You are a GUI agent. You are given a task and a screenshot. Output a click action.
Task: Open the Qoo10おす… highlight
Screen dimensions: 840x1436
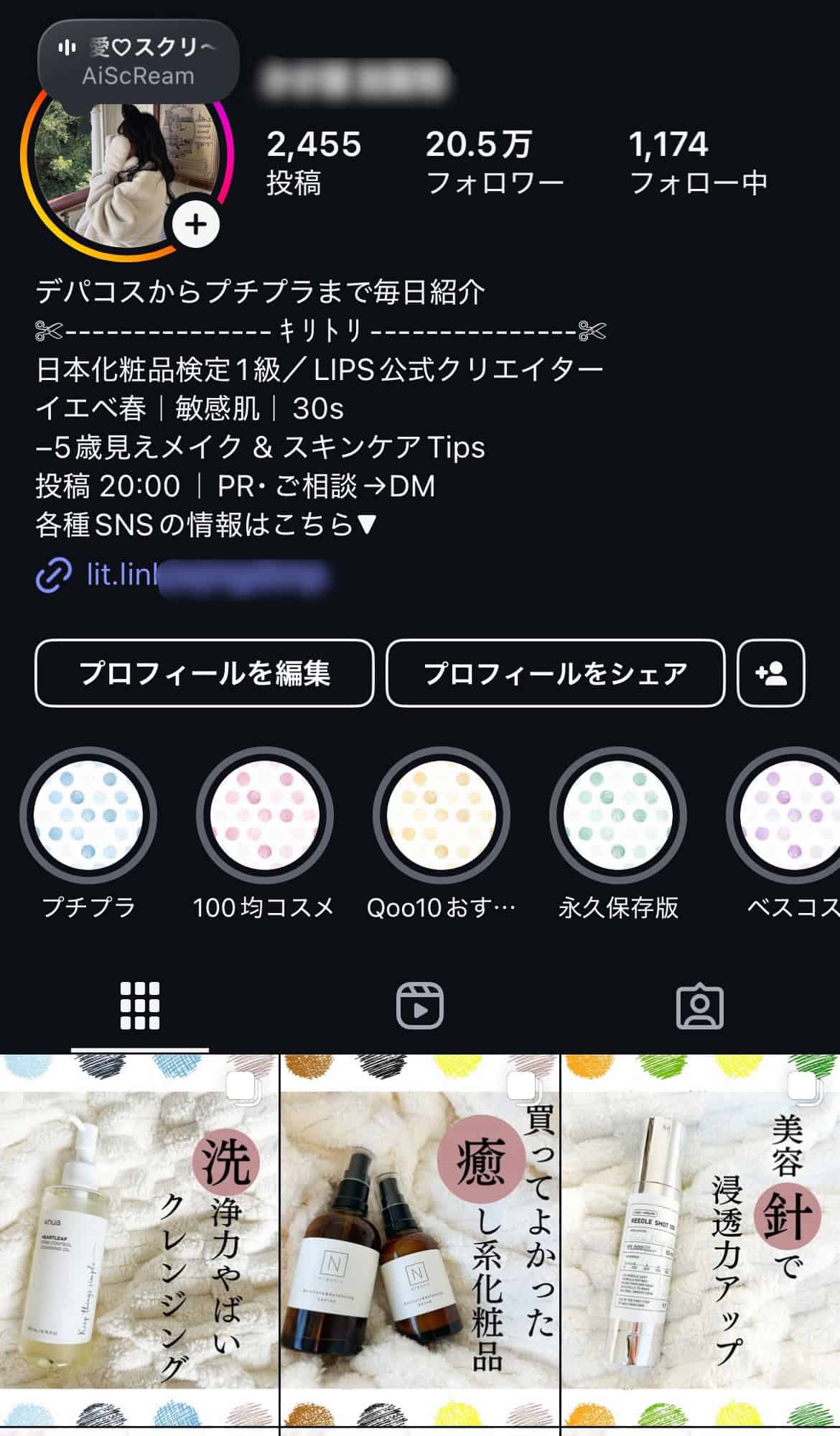coord(441,816)
